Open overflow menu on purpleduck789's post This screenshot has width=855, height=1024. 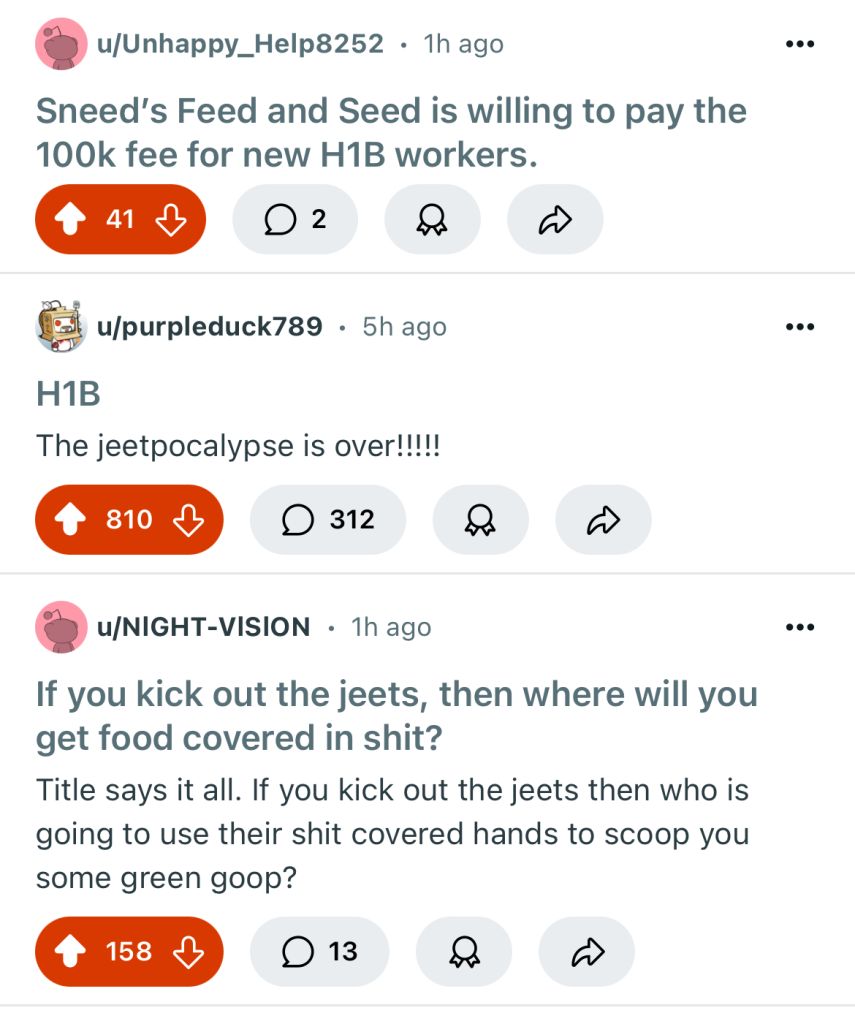tap(800, 327)
